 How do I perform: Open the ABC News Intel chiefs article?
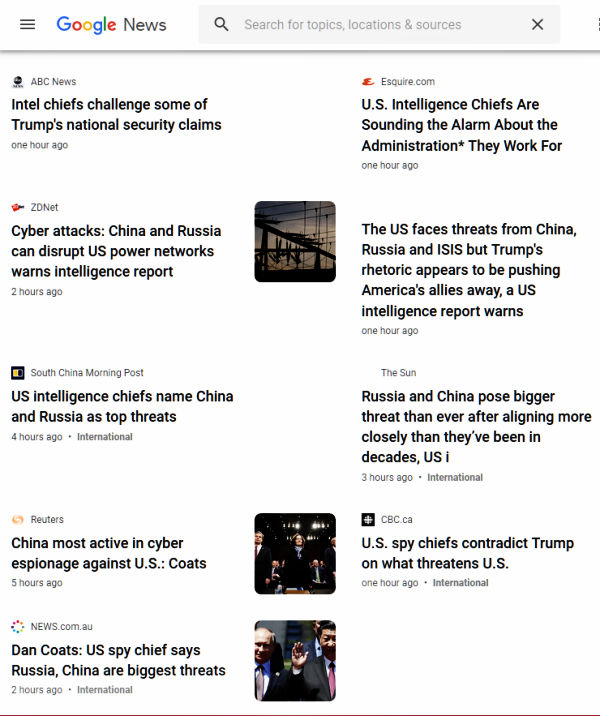(116, 114)
